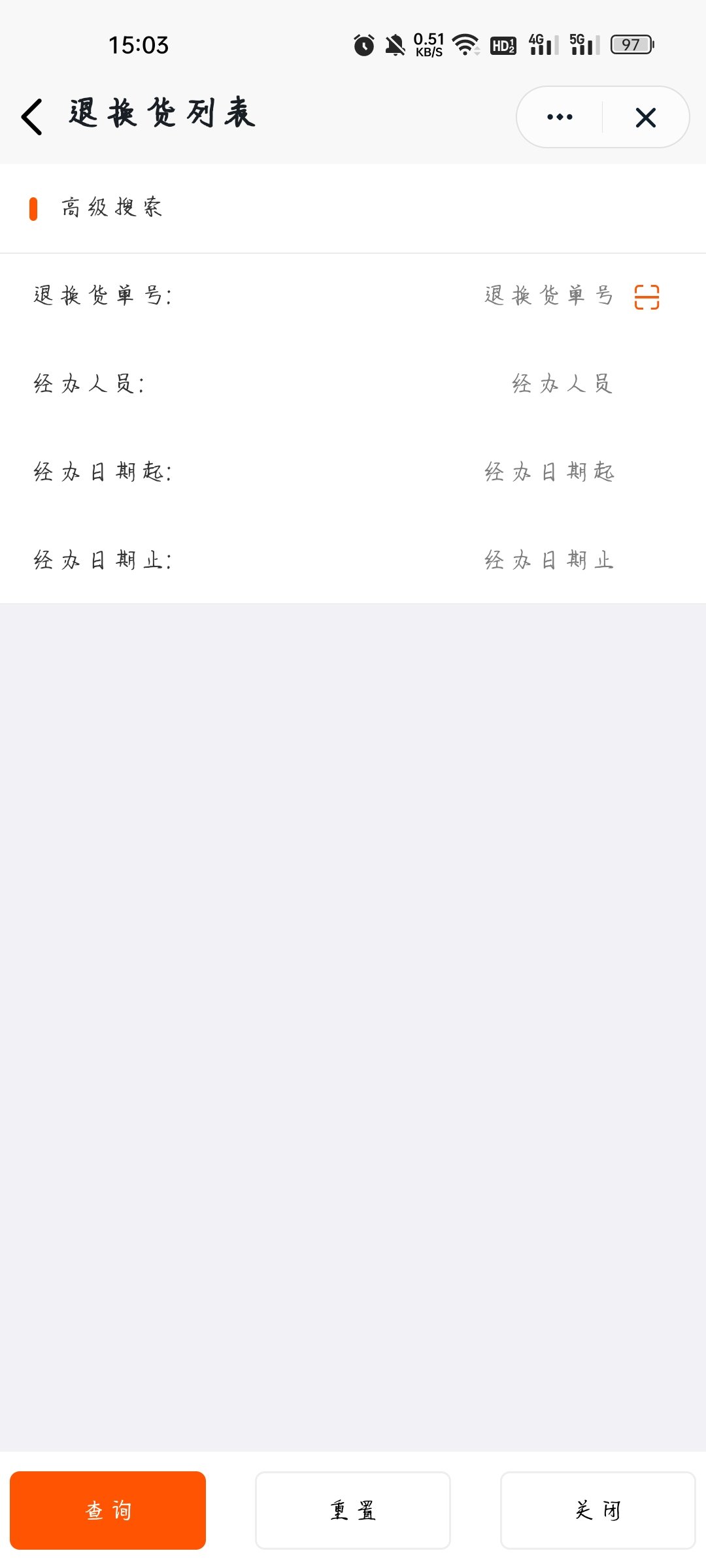Clear the filters with 重置
Viewport: 706px width, 1568px height.
pyautogui.click(x=353, y=1510)
